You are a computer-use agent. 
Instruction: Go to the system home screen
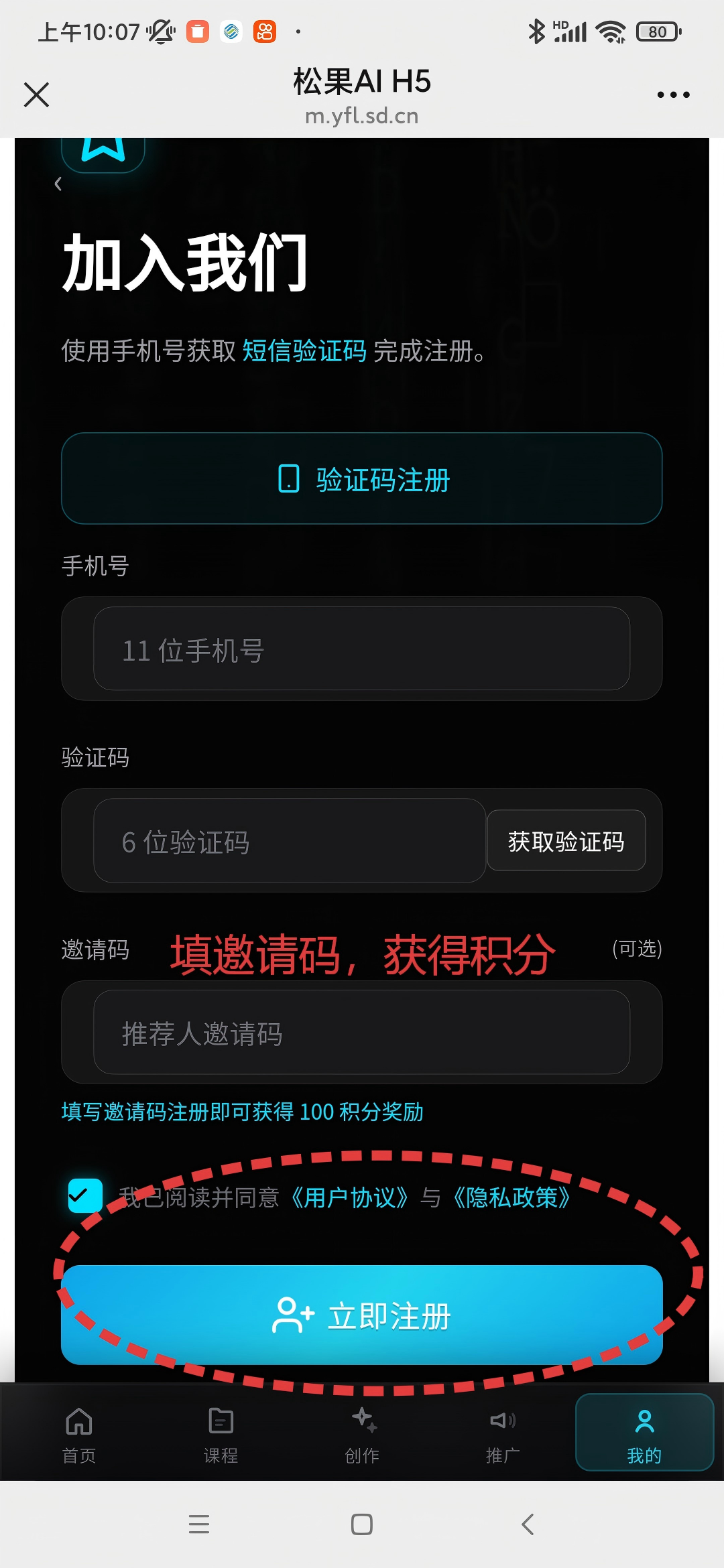362,1524
